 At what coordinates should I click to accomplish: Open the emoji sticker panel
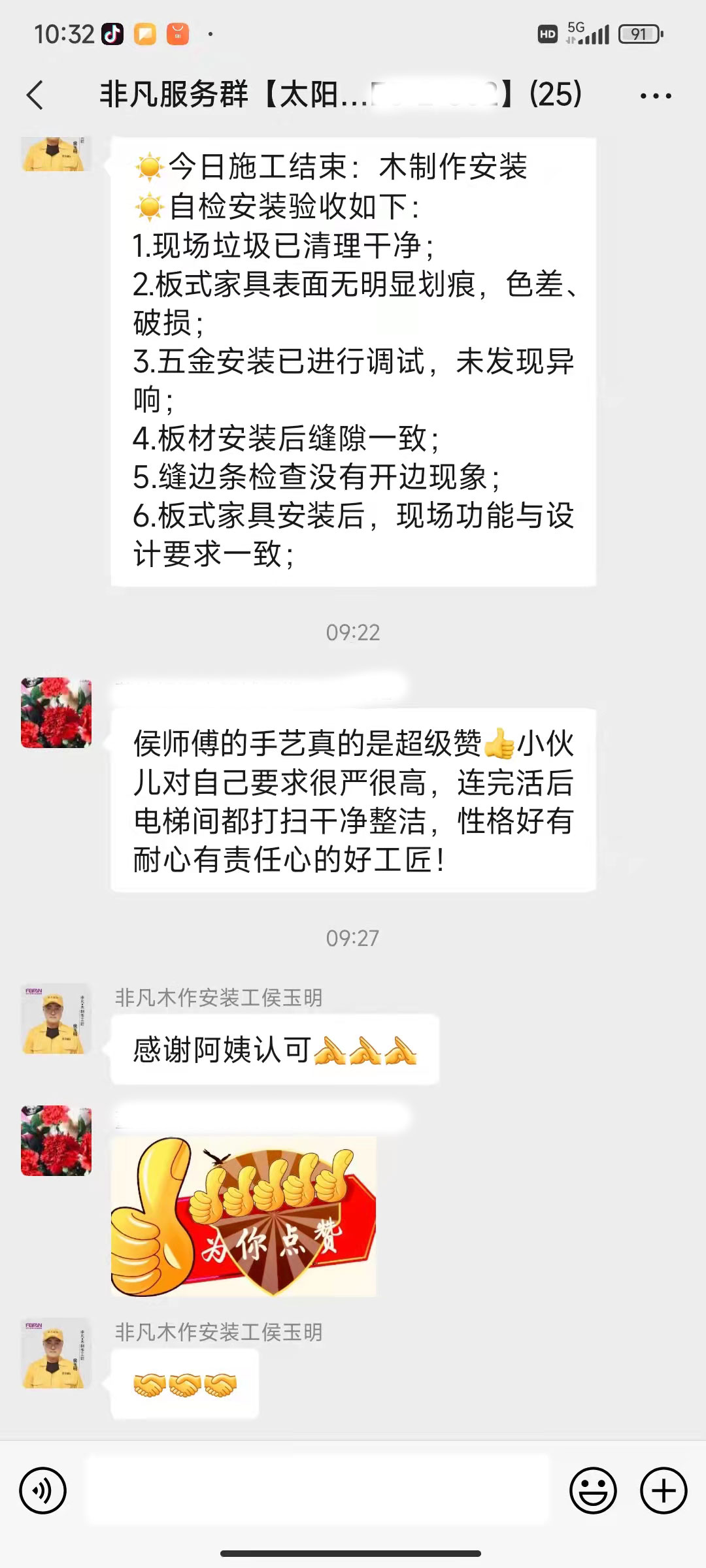[593, 1490]
